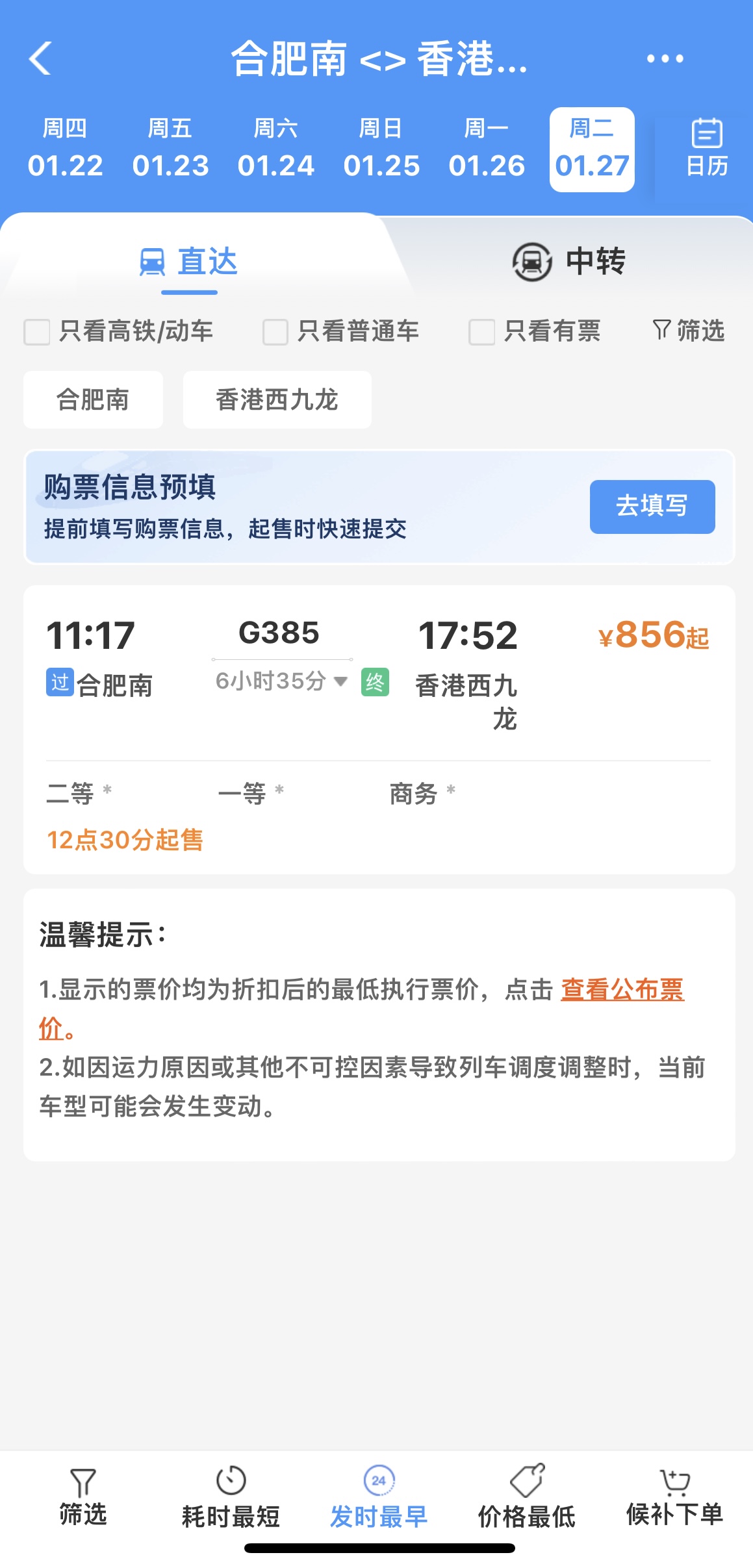This screenshot has width=753, height=1568.
Task: Check 只看高铁/动车 filter
Action: (37, 332)
